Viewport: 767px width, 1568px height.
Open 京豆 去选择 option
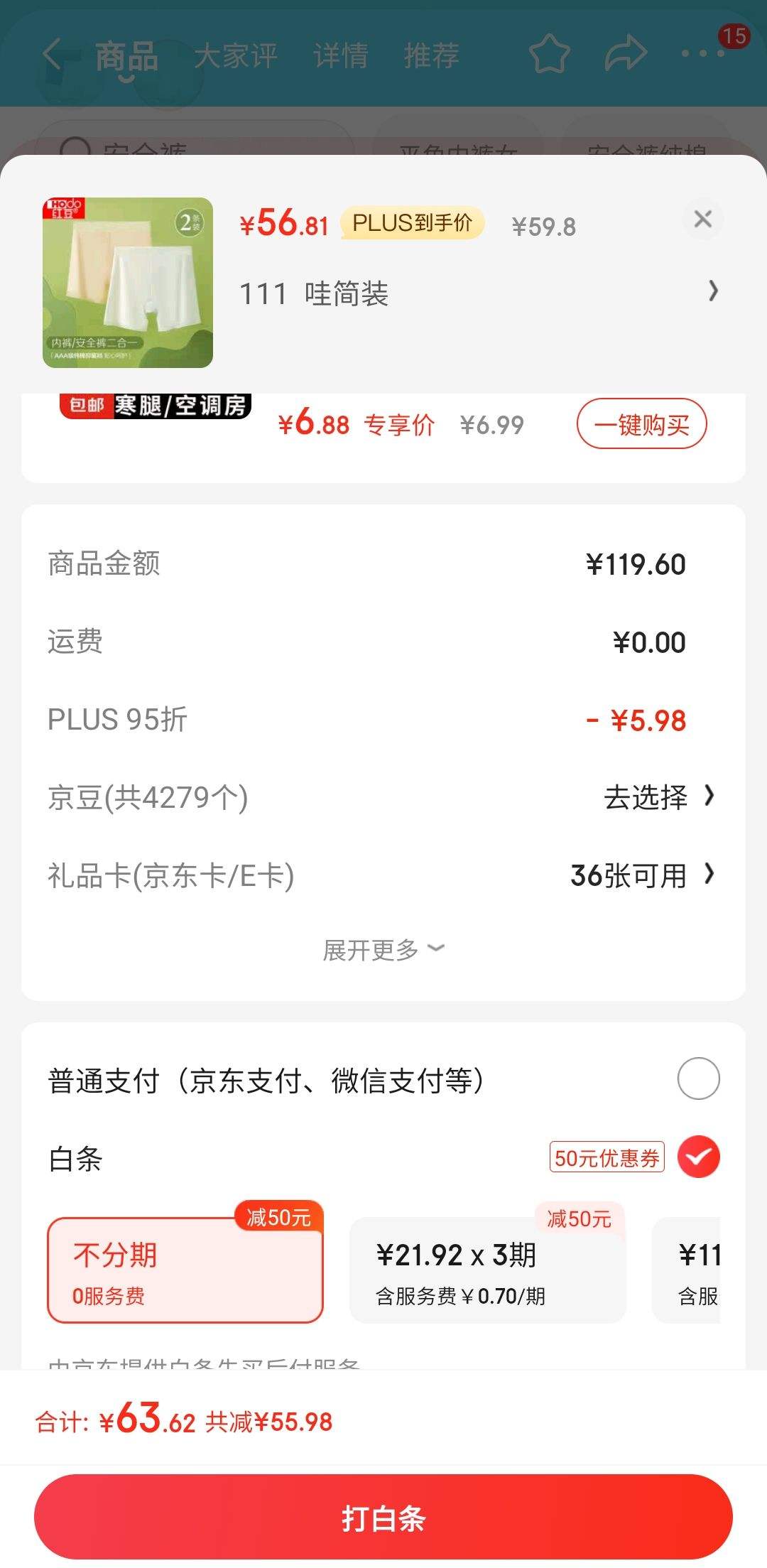658,797
